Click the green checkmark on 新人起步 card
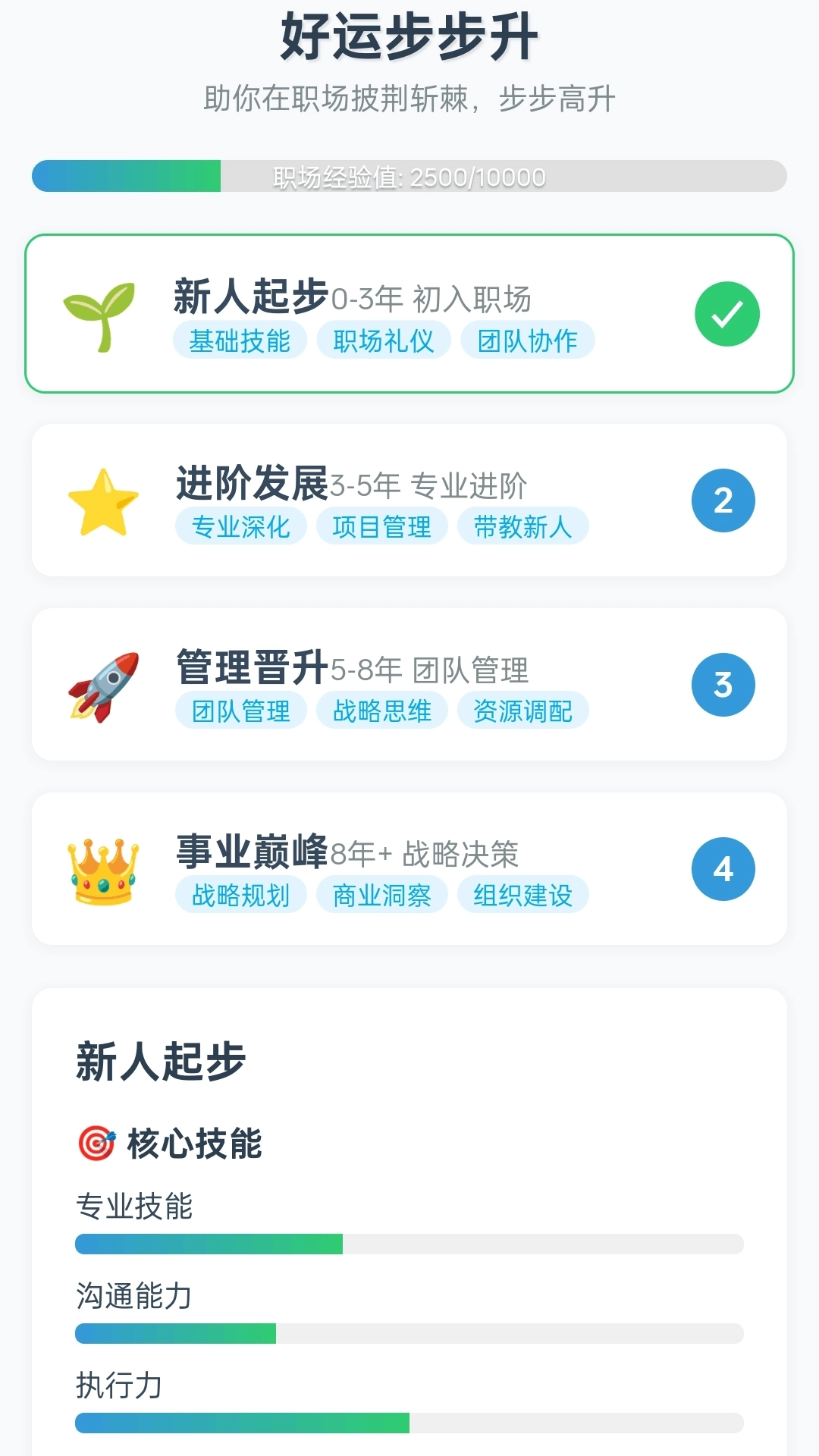Screen dimensions: 819x1456 (727, 313)
